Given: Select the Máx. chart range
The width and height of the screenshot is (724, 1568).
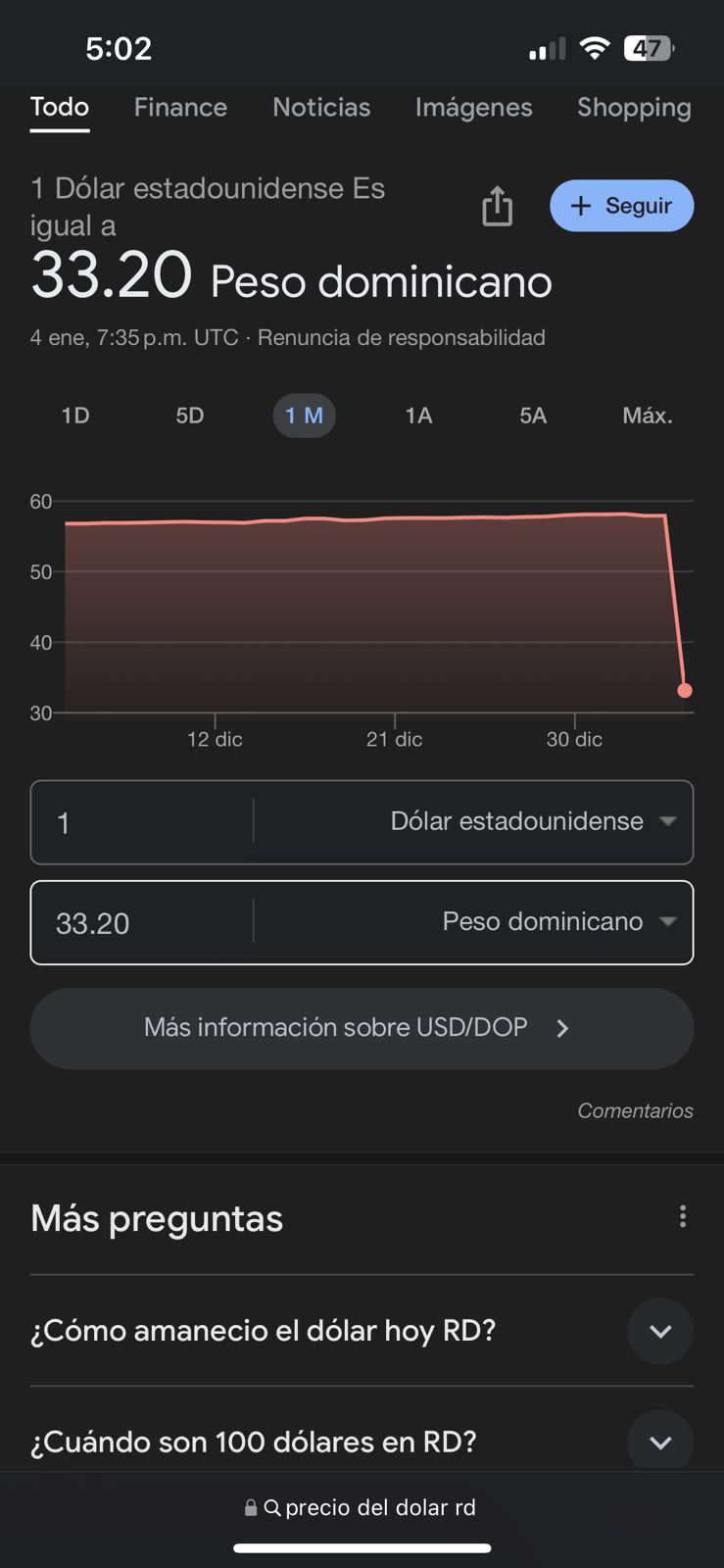Looking at the screenshot, I should click(x=647, y=416).
